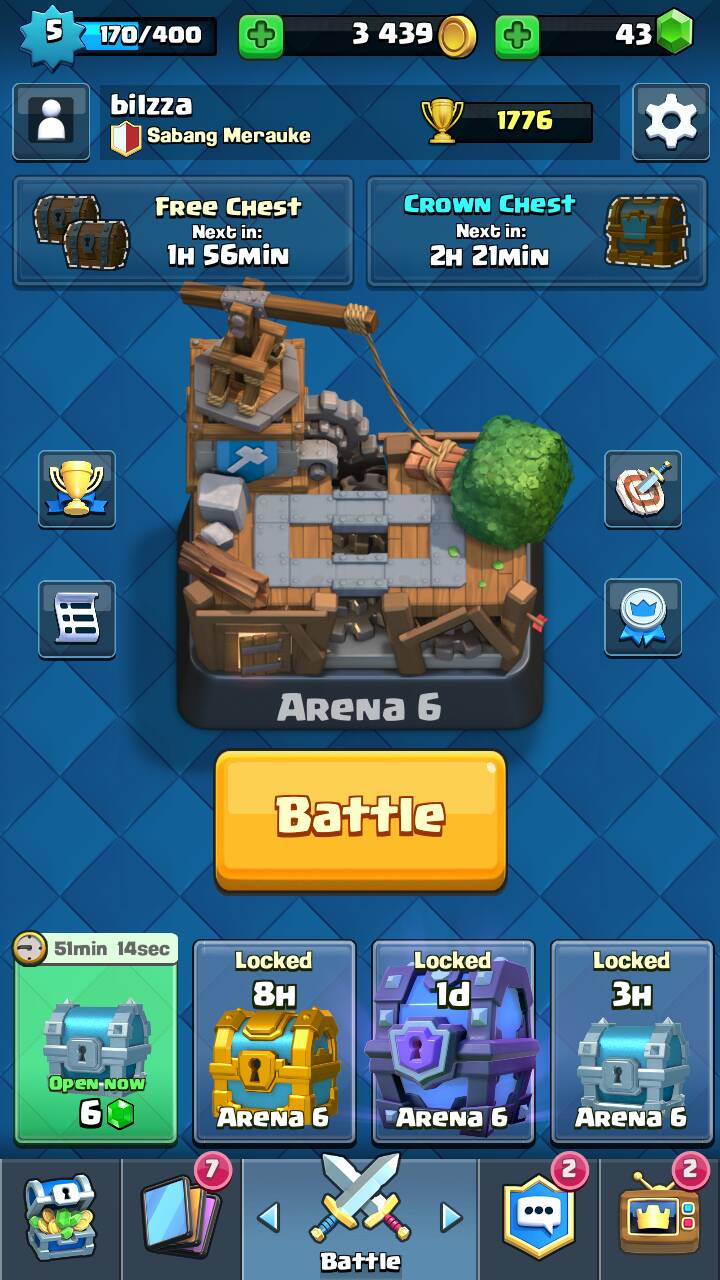Viewport: 720px width, 1280px height.
Task: Open the news scroll icon
Action: (77, 619)
